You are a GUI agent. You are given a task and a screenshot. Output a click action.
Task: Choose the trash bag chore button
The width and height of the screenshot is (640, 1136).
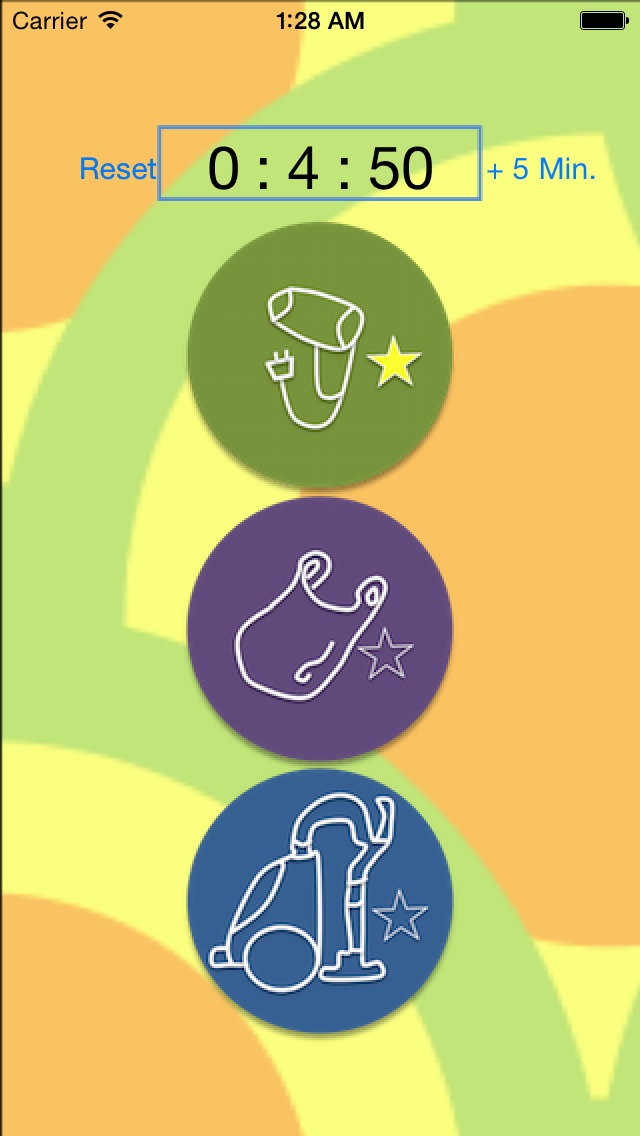320,628
